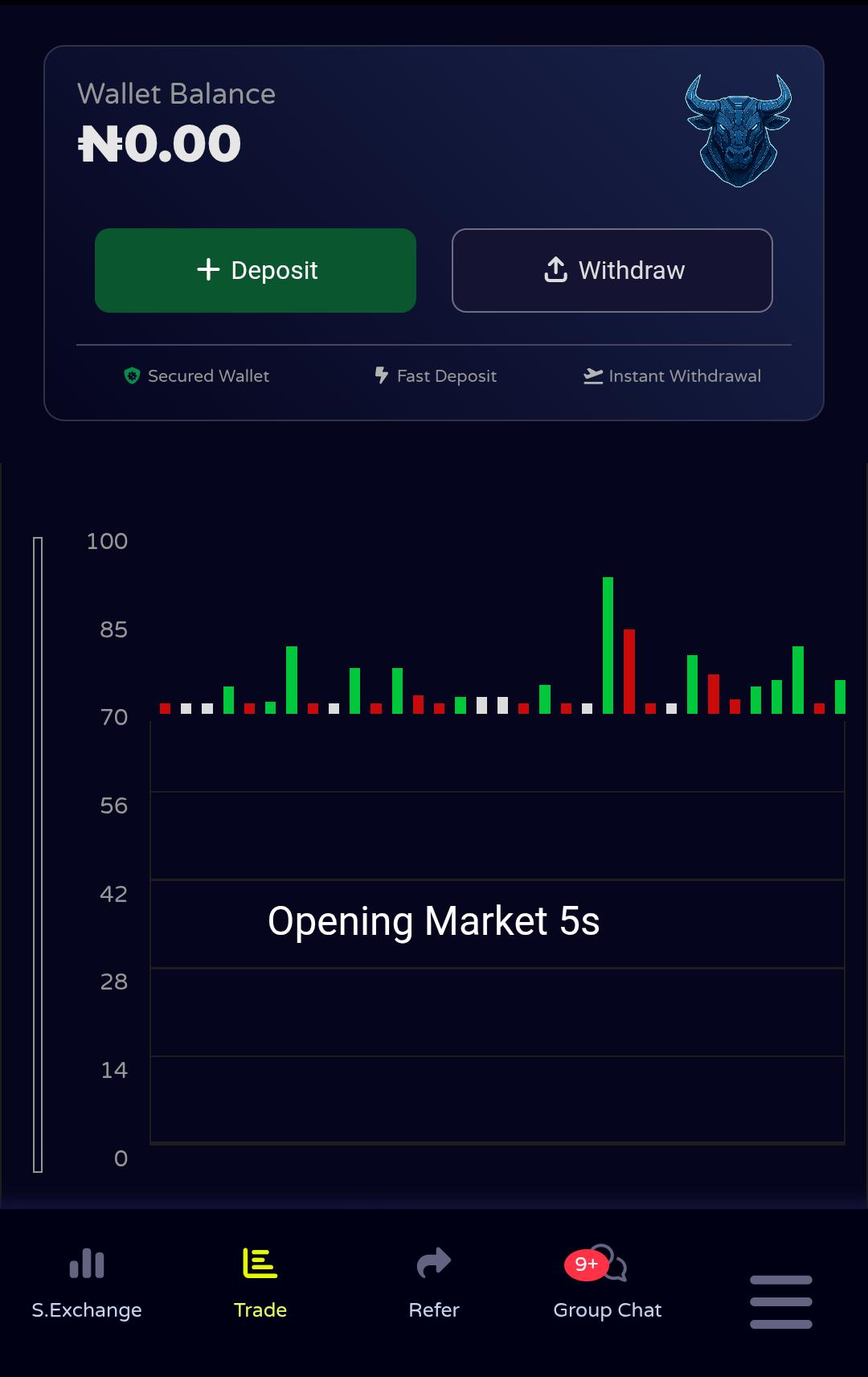Click the Opening Market 5s label
This screenshot has height=1377, width=868.
click(434, 921)
